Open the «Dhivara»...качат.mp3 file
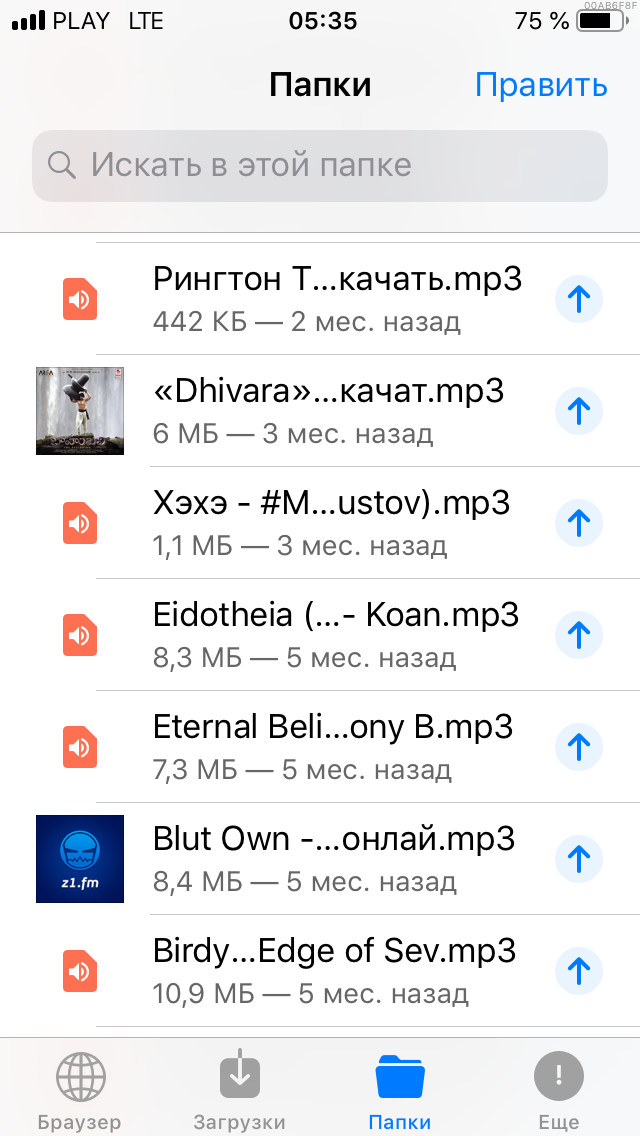This screenshot has height=1136, width=640. point(328,410)
